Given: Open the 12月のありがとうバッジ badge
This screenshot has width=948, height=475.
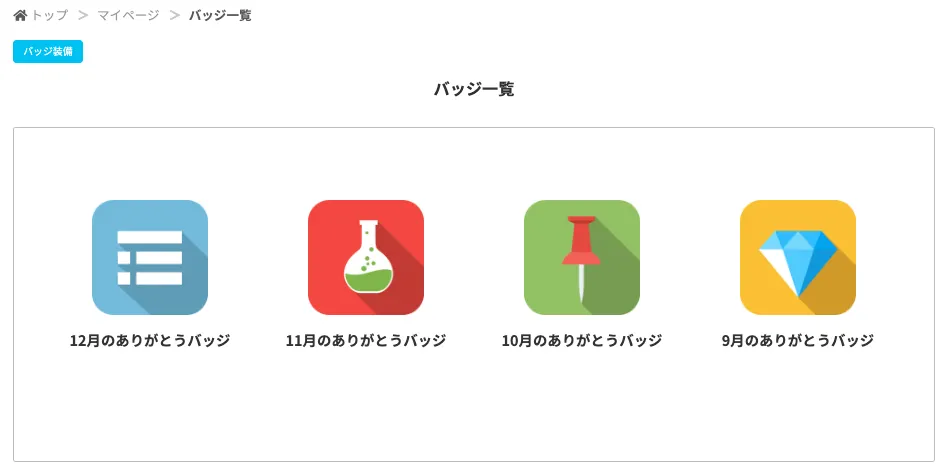Looking at the screenshot, I should [x=150, y=258].
